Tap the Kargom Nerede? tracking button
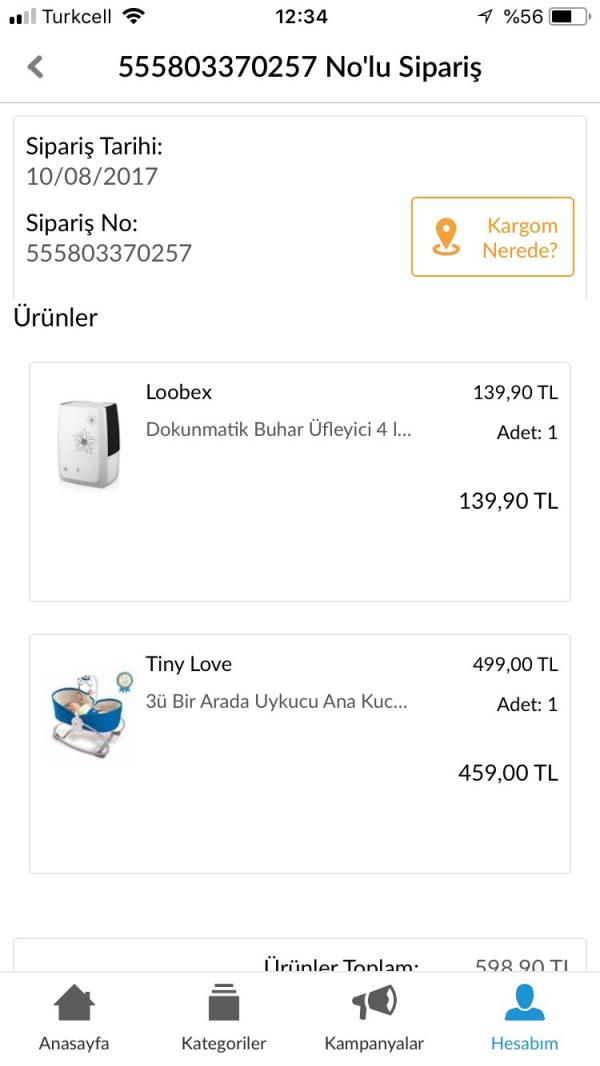Viewport: 600px width, 1066px height. [493, 237]
